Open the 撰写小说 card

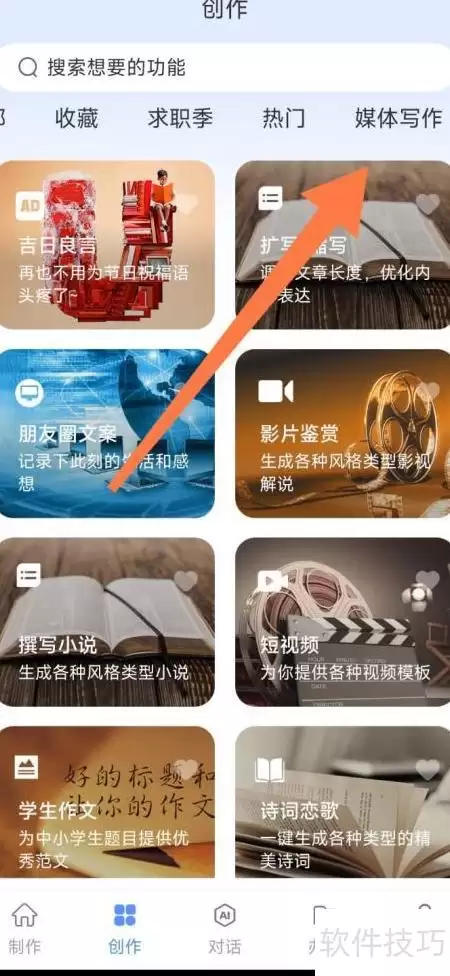pos(107,622)
